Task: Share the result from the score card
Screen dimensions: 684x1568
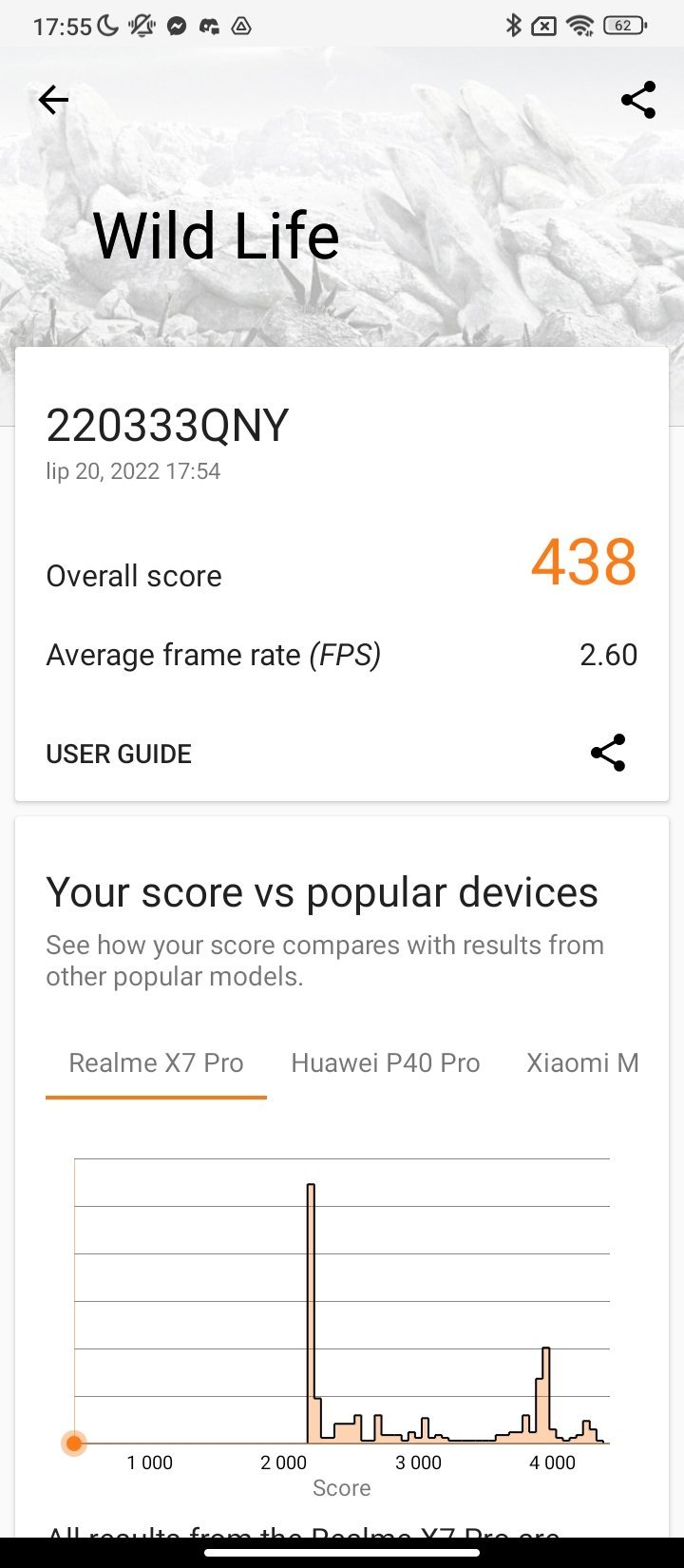Action: tap(608, 753)
